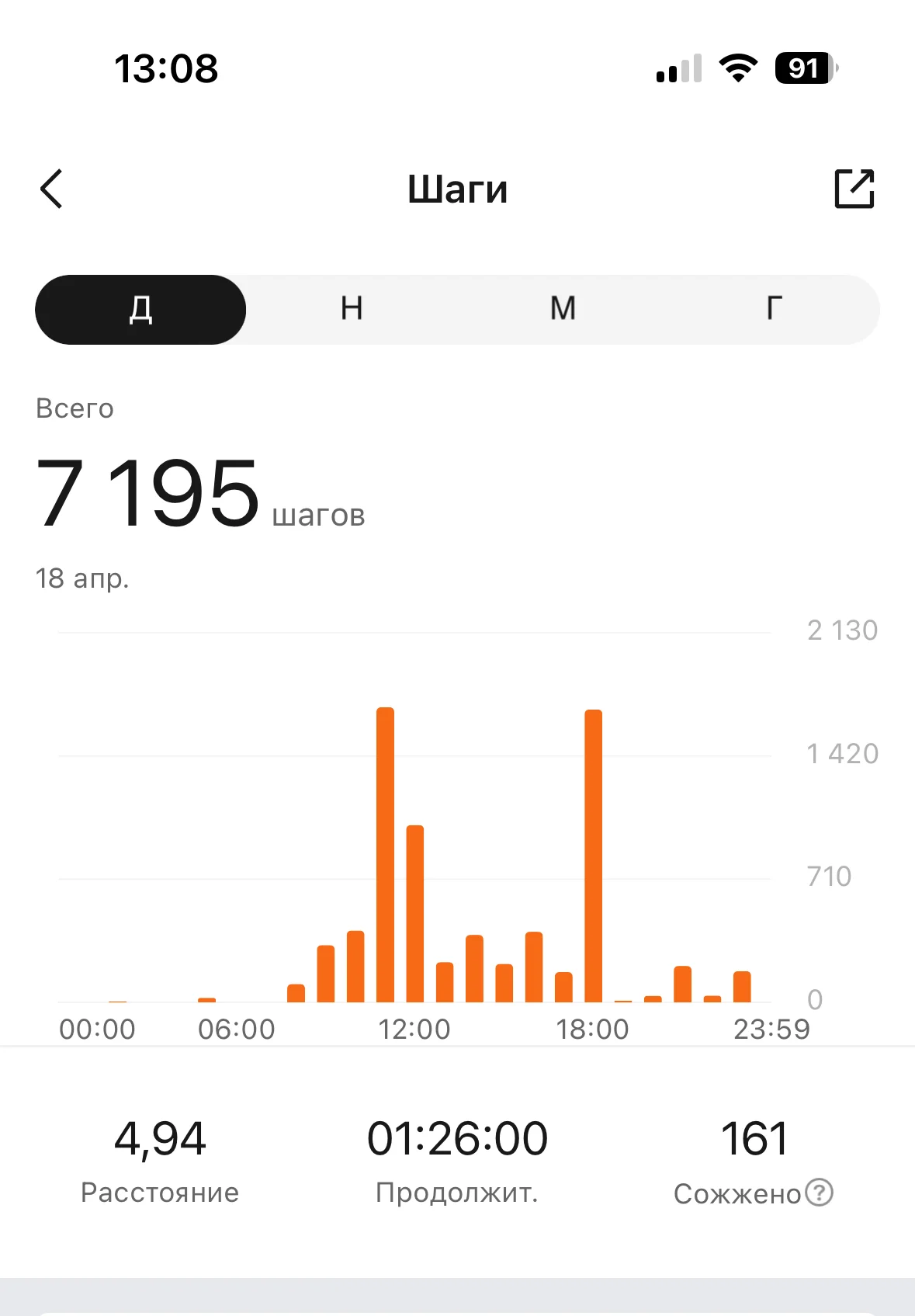Tap the tallest bar near 12:00
This screenshot has width=915, height=1316.
(x=385, y=854)
